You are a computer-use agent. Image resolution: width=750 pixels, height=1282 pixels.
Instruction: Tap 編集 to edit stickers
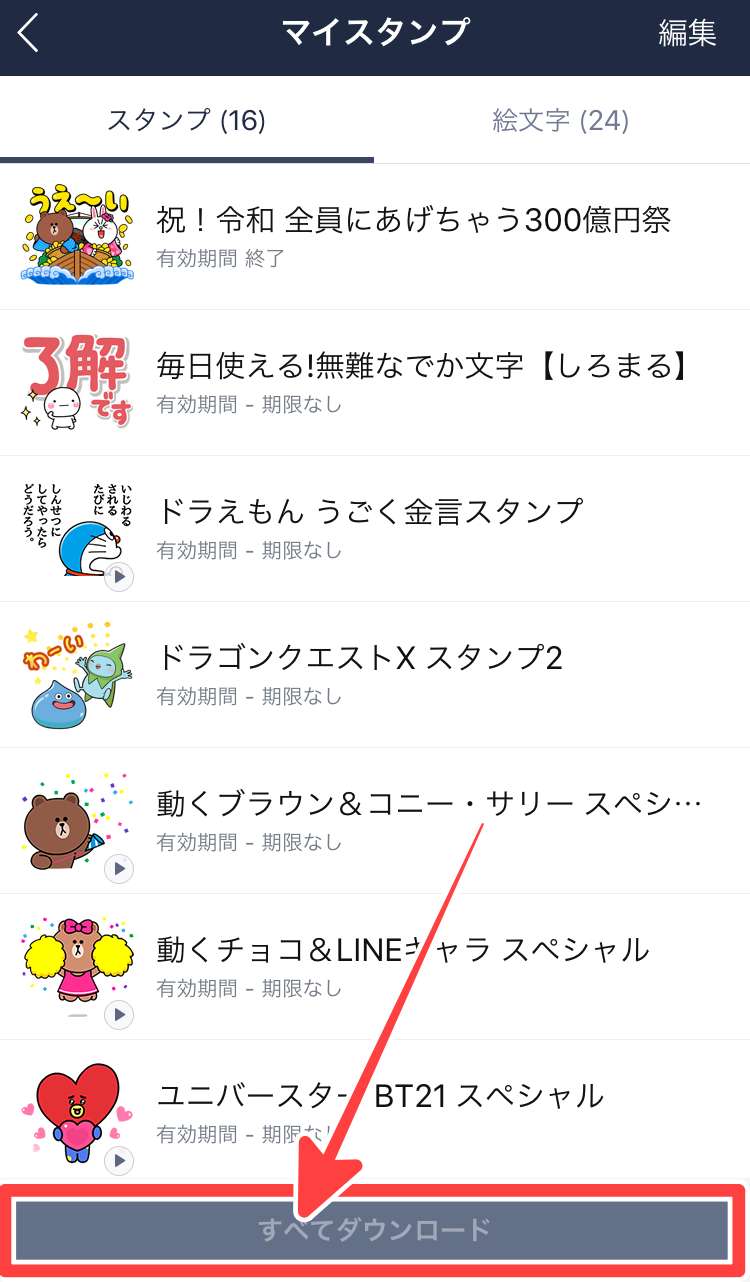(687, 33)
